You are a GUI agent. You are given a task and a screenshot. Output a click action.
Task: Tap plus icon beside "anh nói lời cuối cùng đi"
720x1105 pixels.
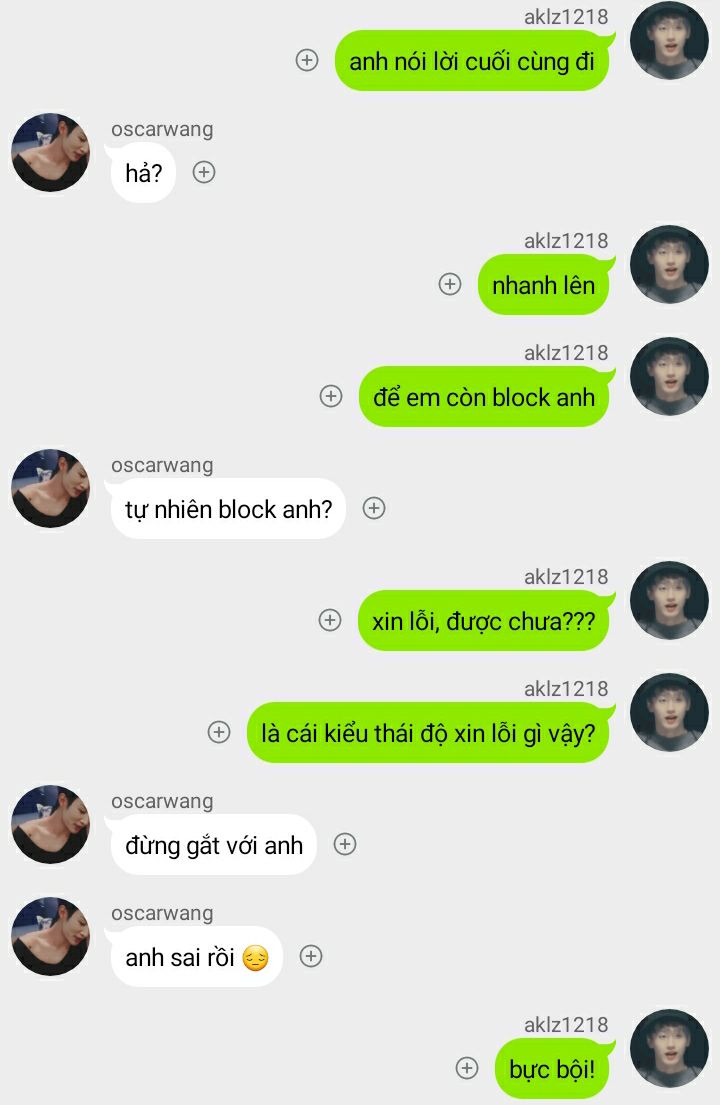[x=307, y=60]
